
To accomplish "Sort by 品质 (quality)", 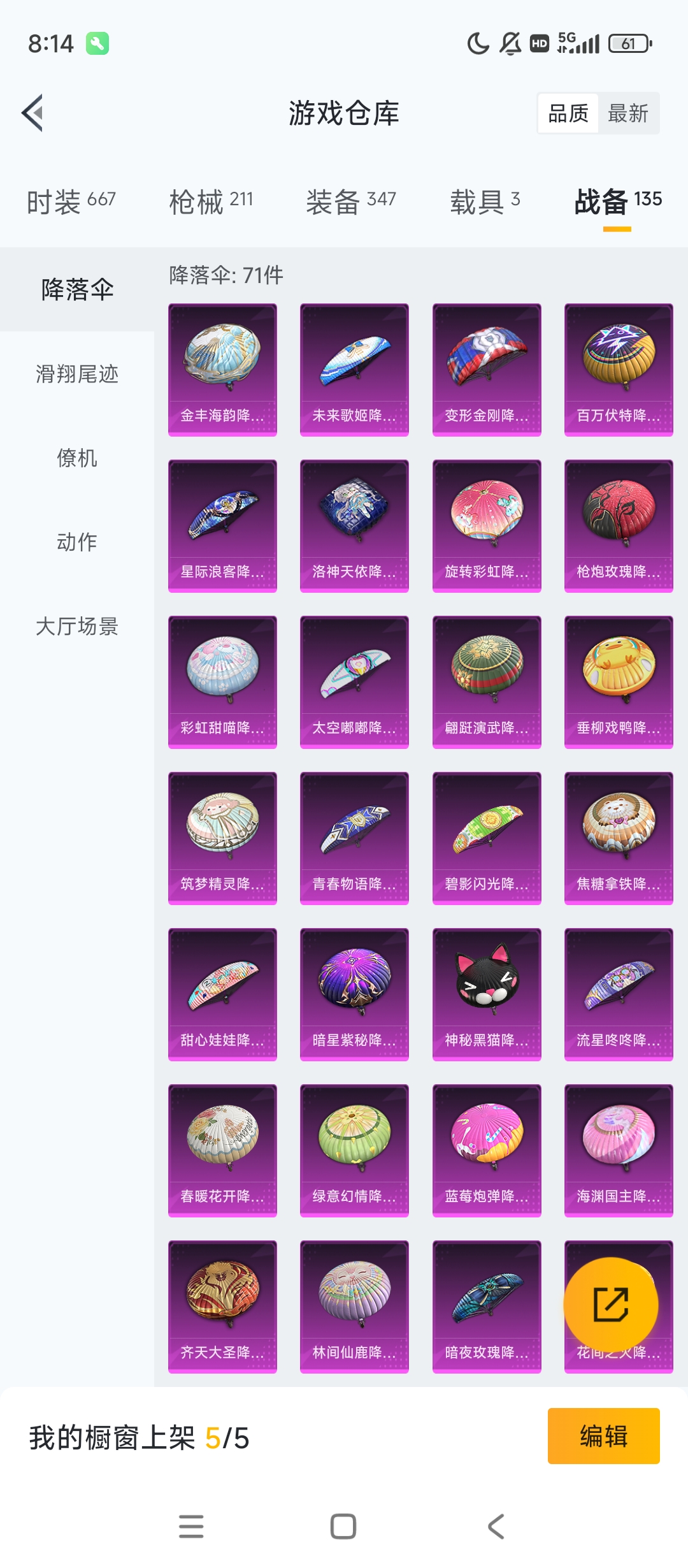I will 568,113.
